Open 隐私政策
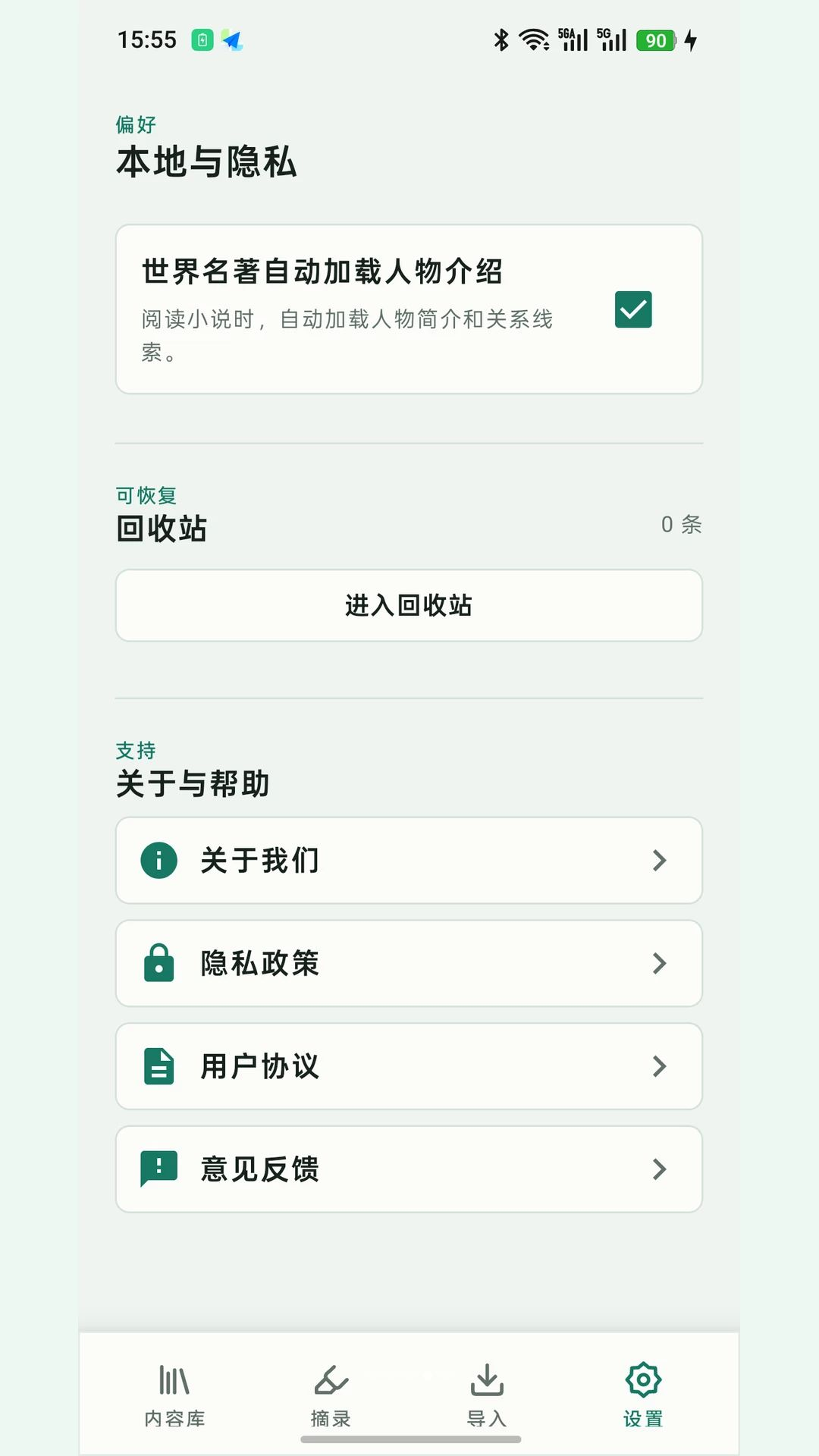Viewport: 819px width, 1456px height. 409,963
